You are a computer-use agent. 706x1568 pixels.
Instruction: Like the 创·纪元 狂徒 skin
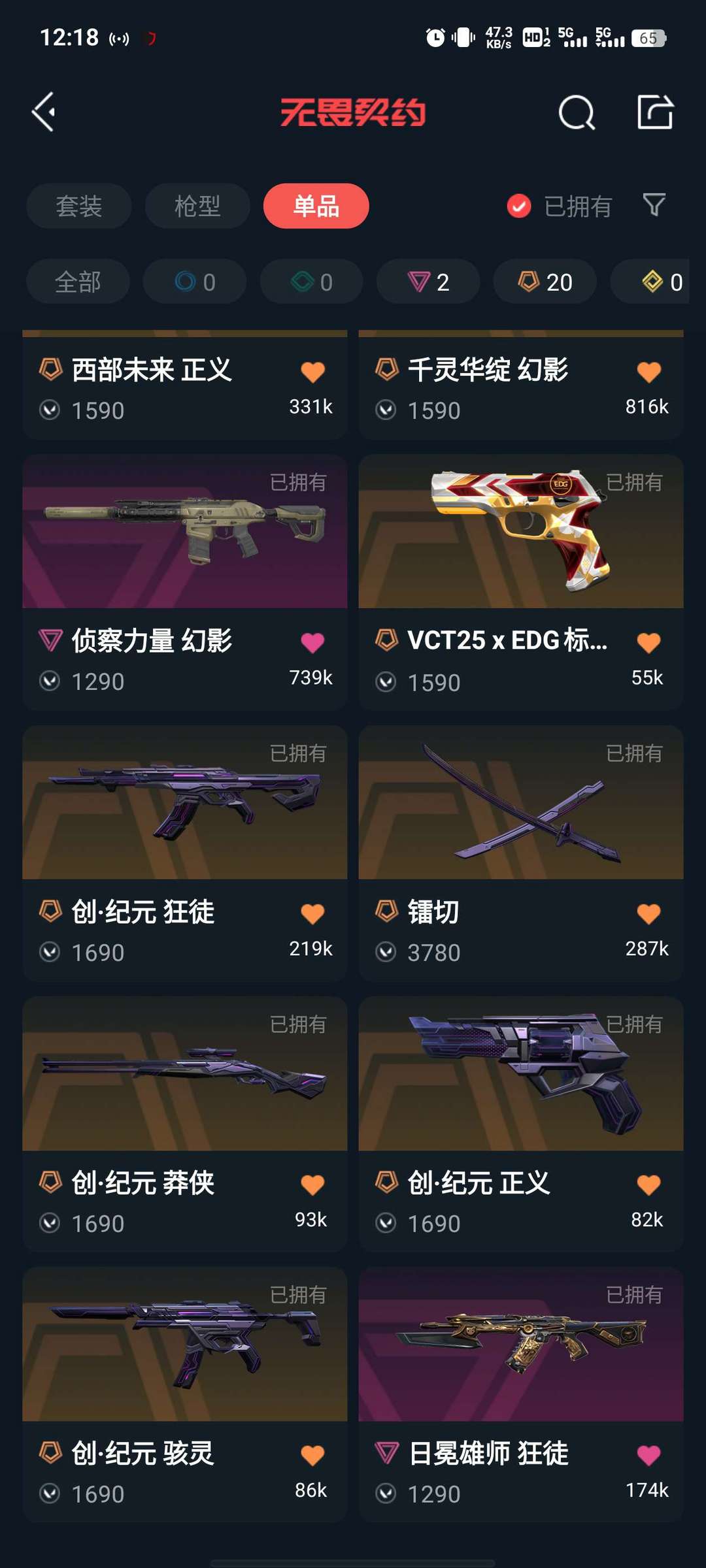click(x=312, y=913)
